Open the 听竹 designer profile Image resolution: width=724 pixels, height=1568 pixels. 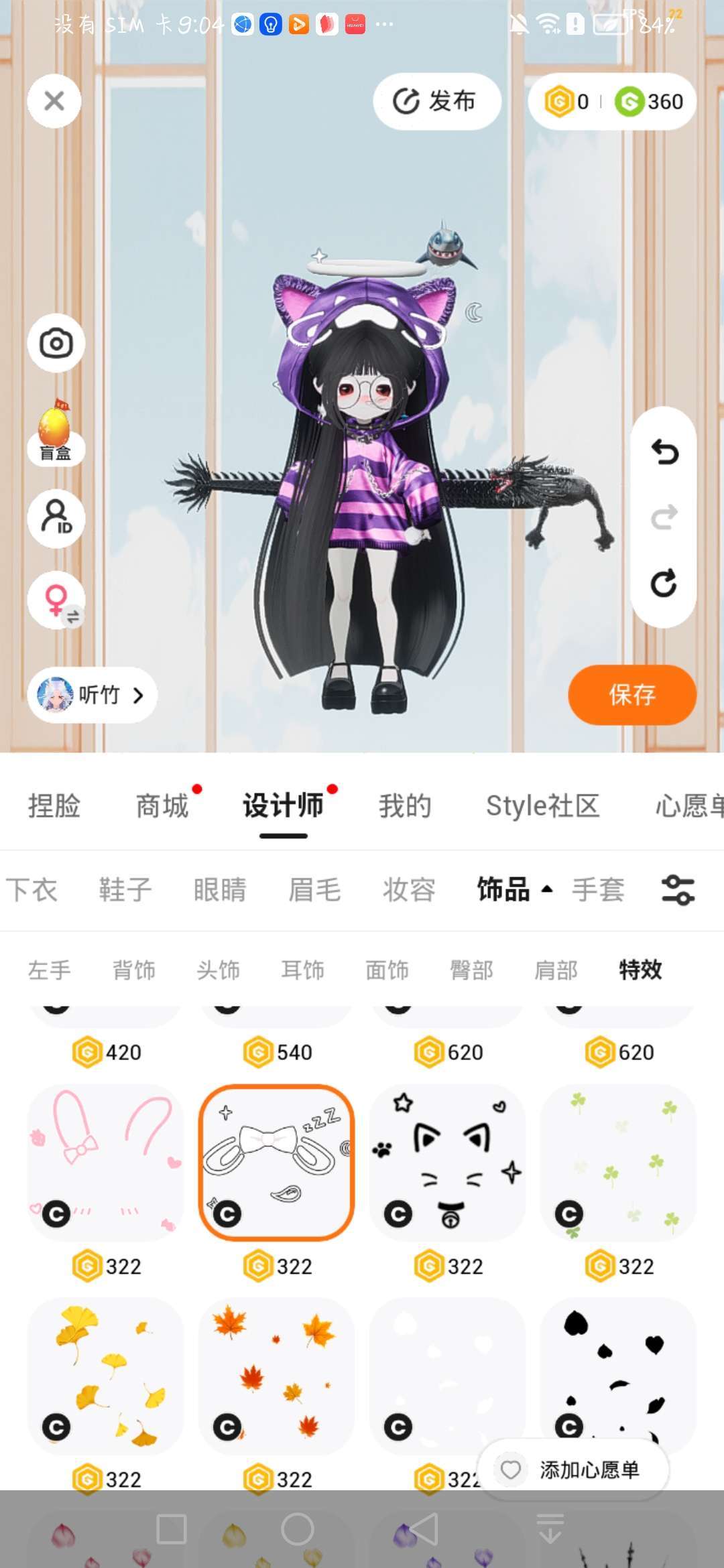click(93, 695)
